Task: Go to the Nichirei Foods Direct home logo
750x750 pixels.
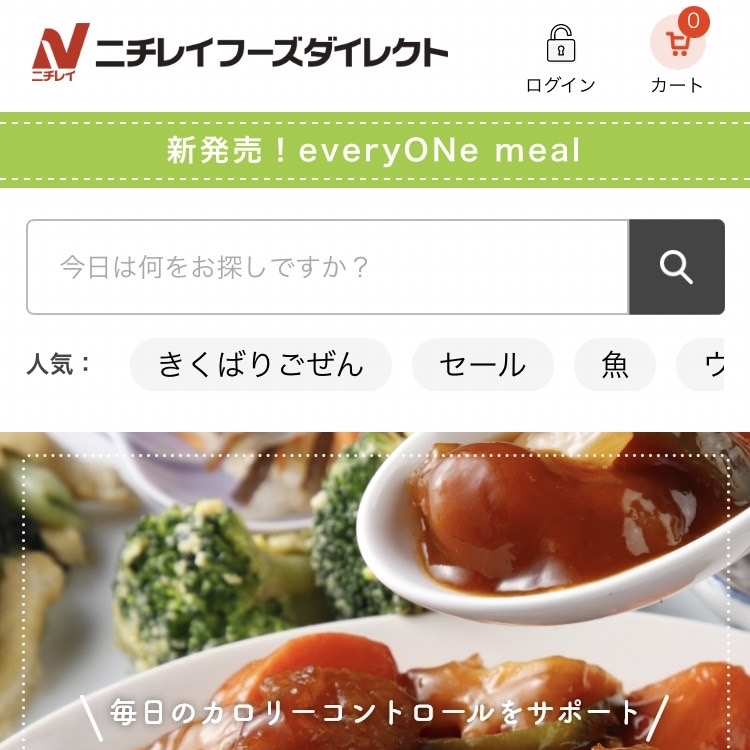Action: click(x=240, y=52)
